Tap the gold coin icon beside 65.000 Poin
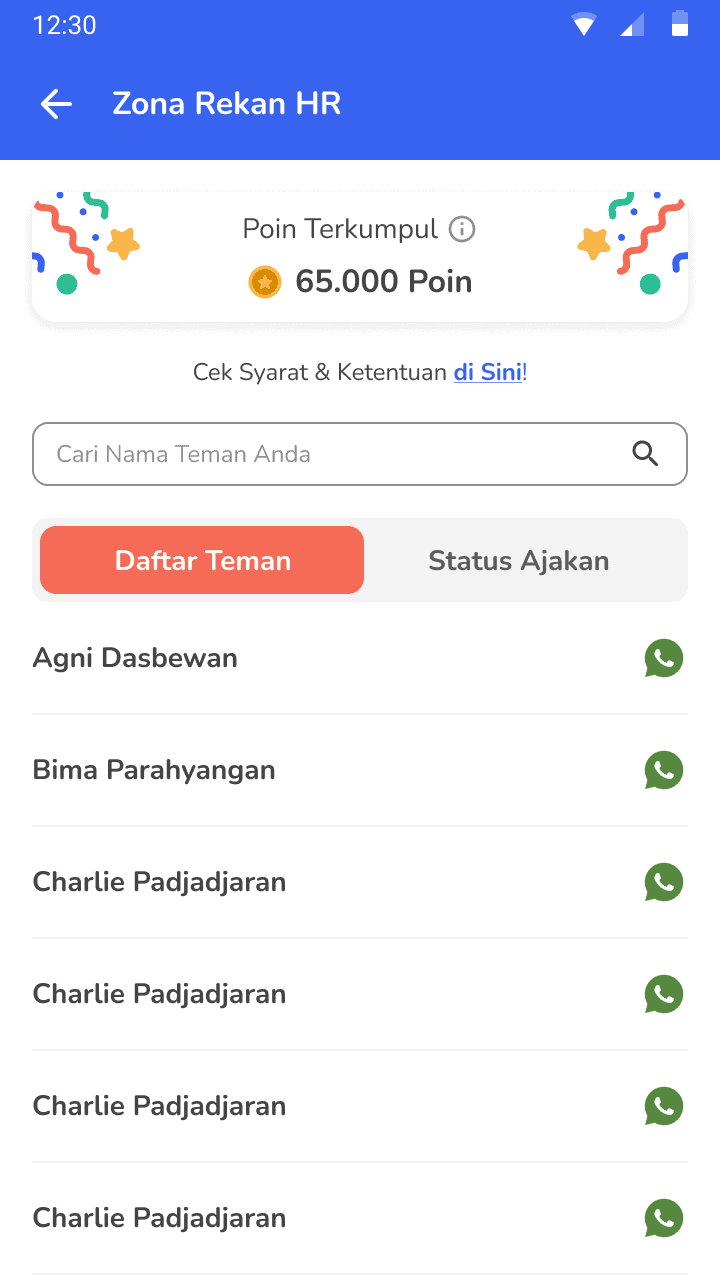 coord(263,282)
